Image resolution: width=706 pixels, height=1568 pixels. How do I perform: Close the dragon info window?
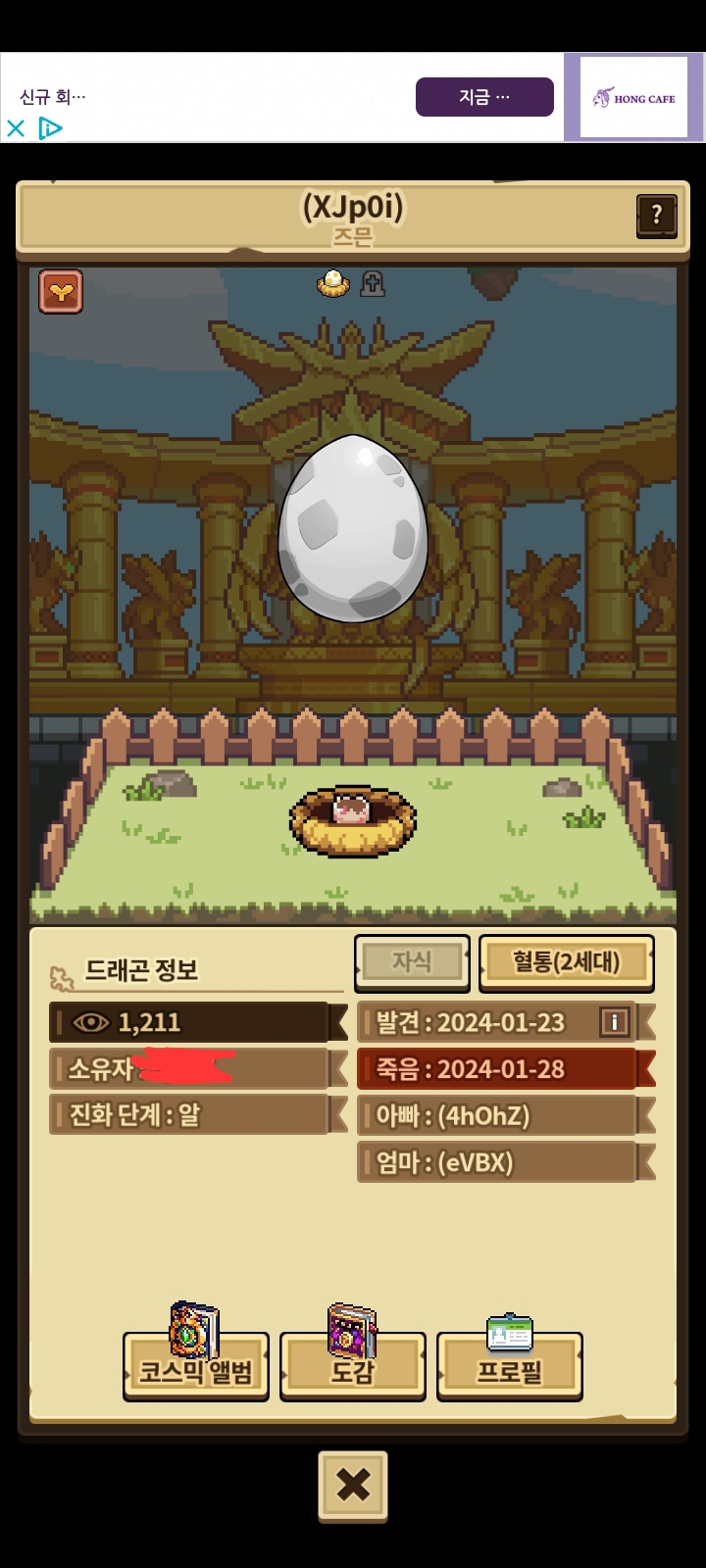point(352,1486)
